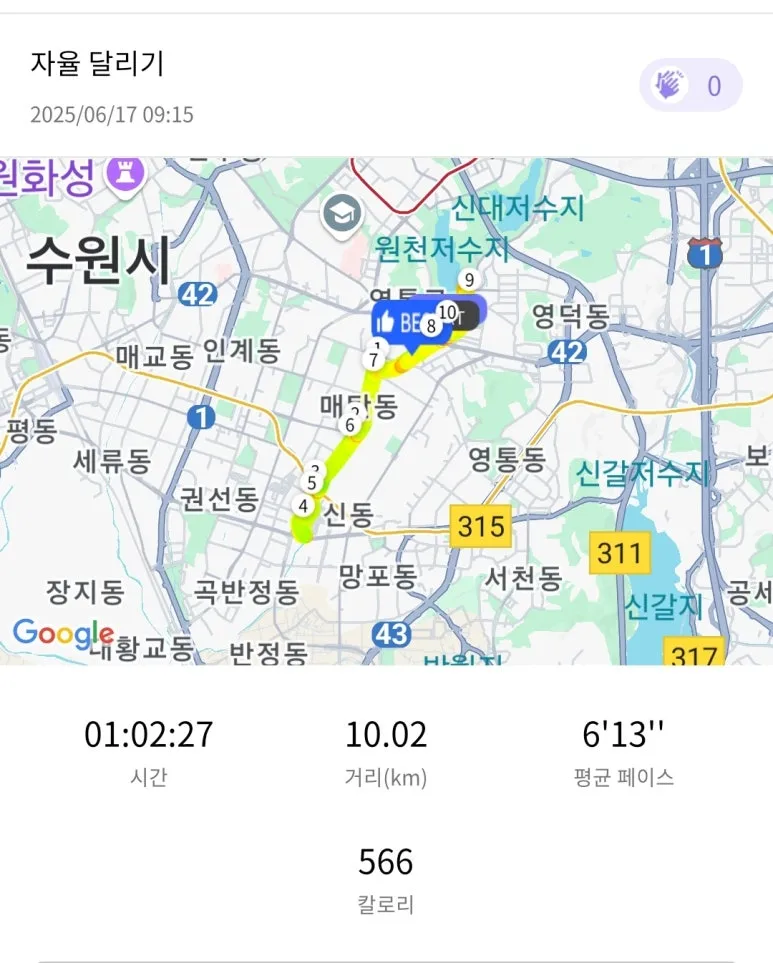Select kilometer marker 5 on the route
773x963 pixels.
[311, 482]
